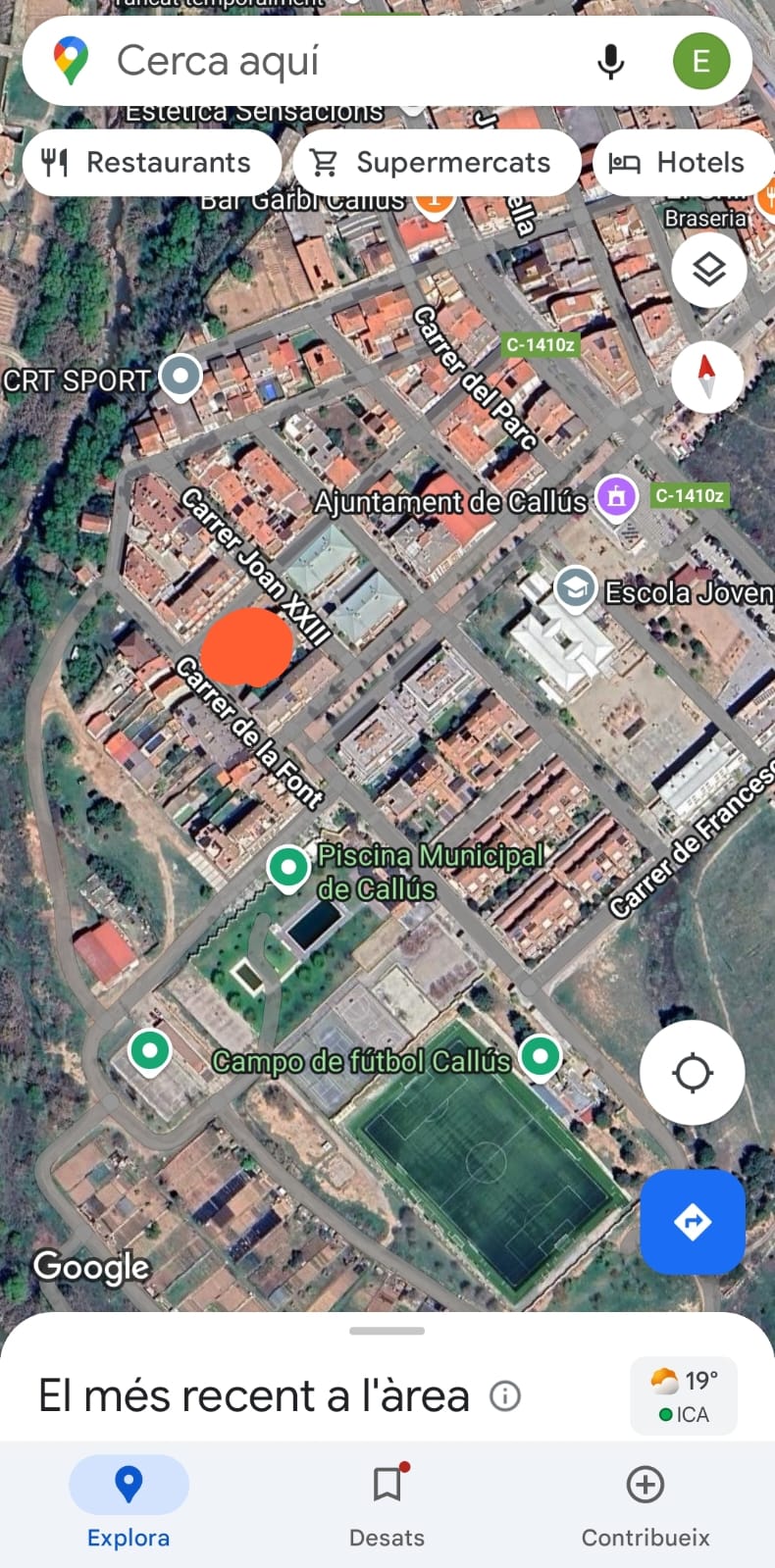Select the Restaurants chip

pyautogui.click(x=151, y=163)
